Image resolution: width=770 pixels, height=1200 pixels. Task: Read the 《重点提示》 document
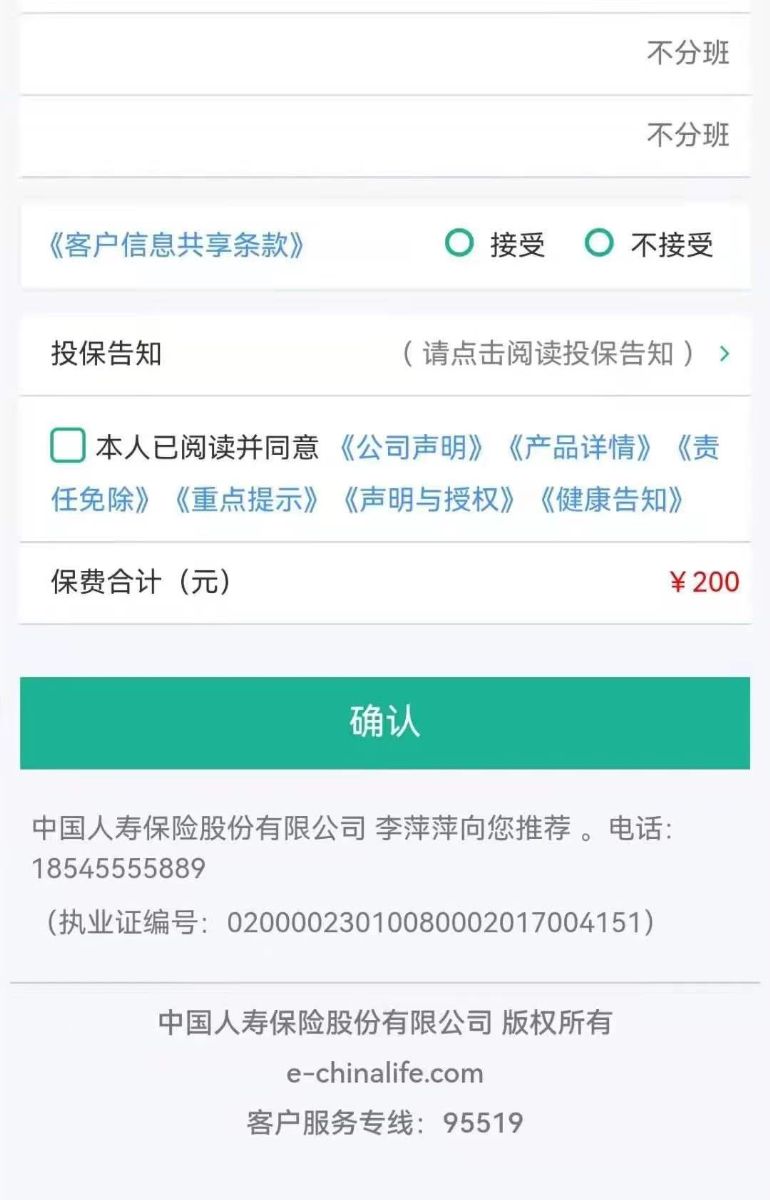coord(246,499)
